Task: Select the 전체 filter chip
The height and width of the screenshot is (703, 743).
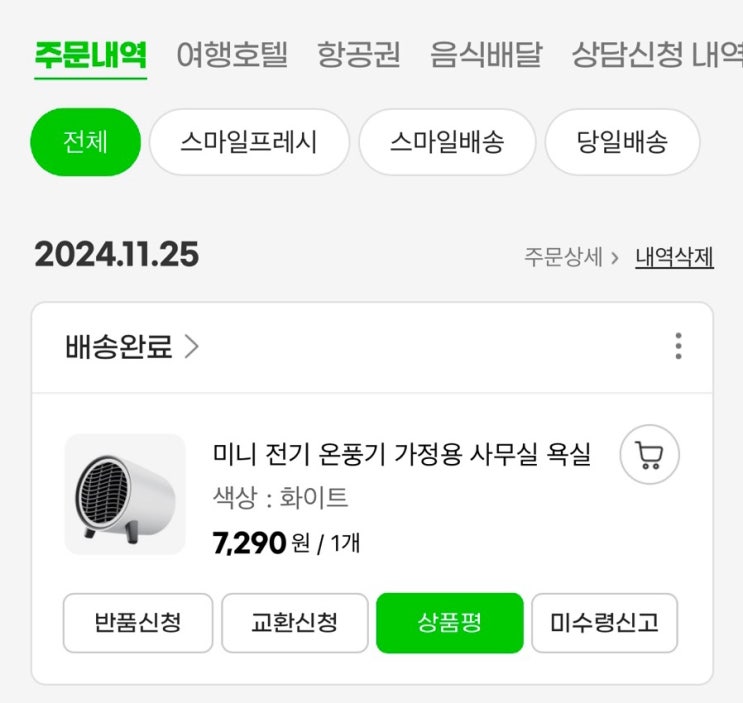Action: [85, 142]
